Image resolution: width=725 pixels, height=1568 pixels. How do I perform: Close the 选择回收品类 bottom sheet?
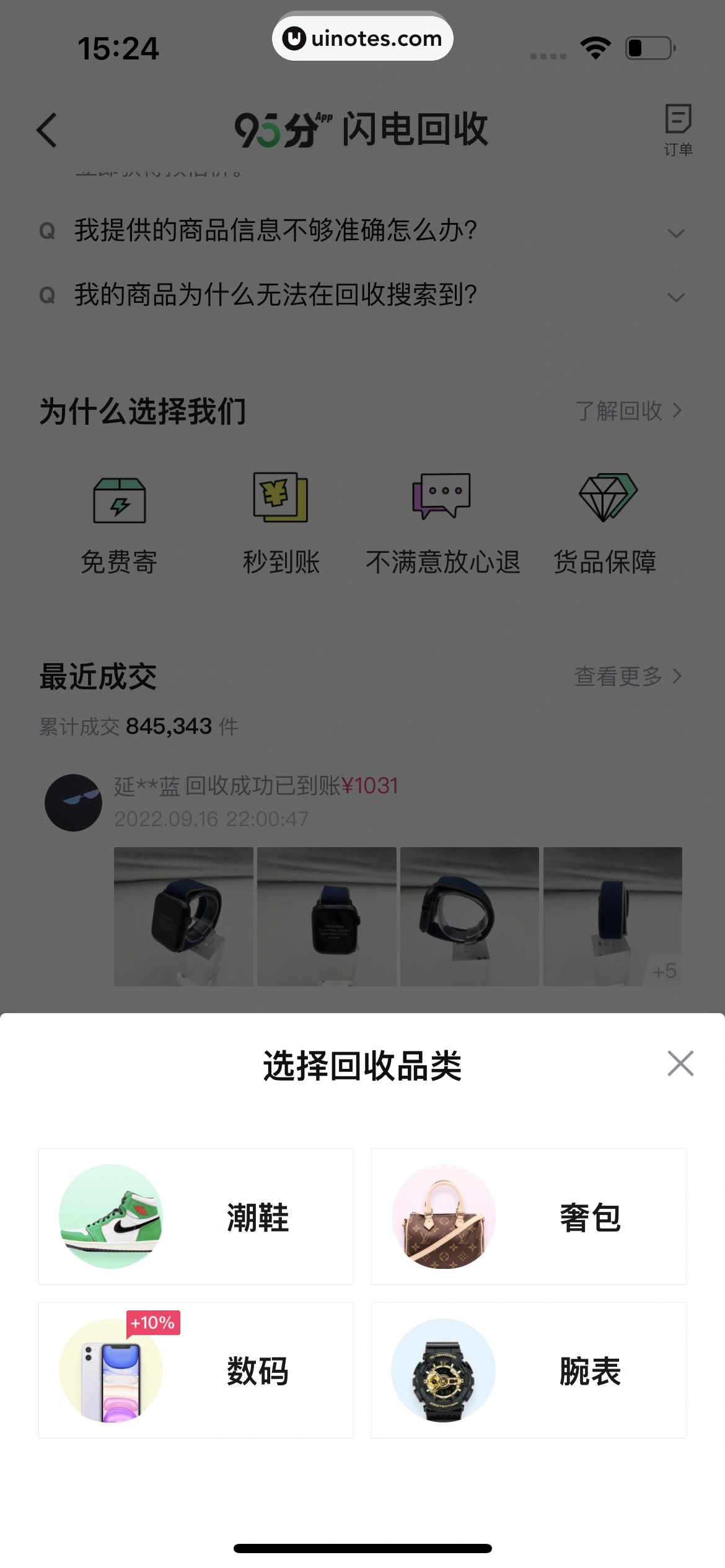[x=680, y=1063]
